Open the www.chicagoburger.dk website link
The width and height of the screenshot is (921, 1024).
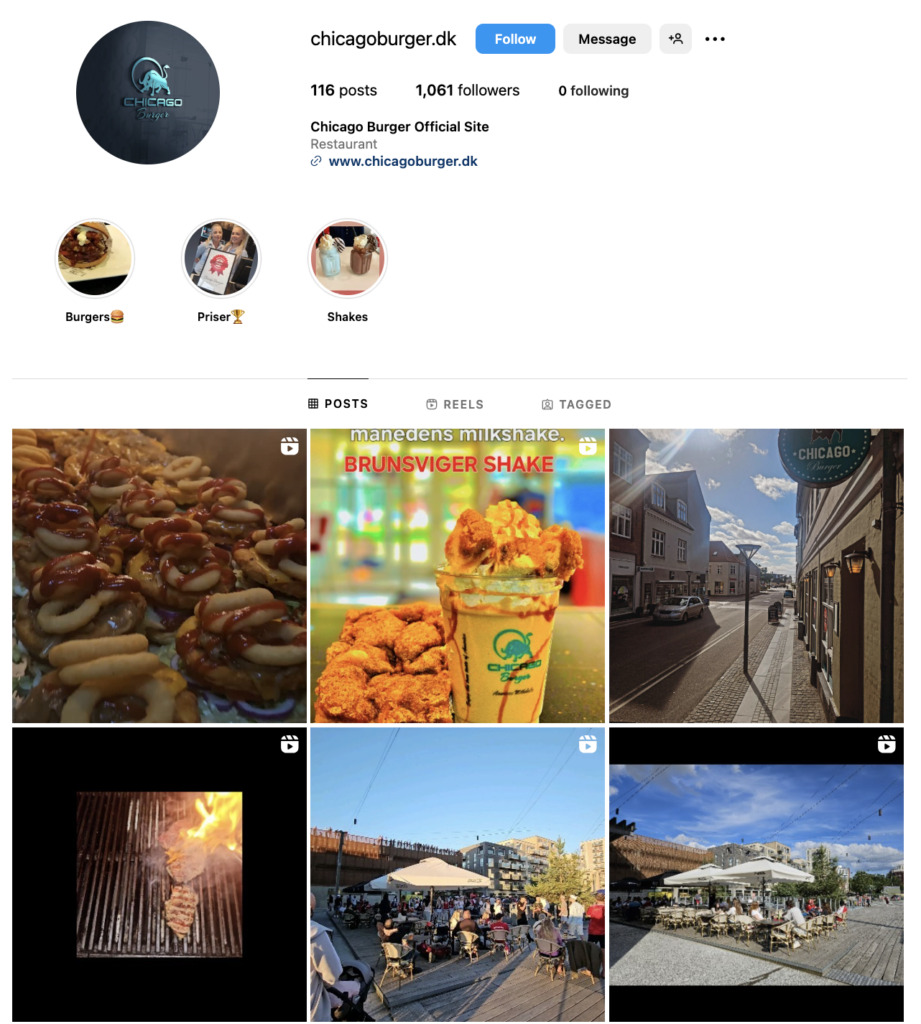402,161
